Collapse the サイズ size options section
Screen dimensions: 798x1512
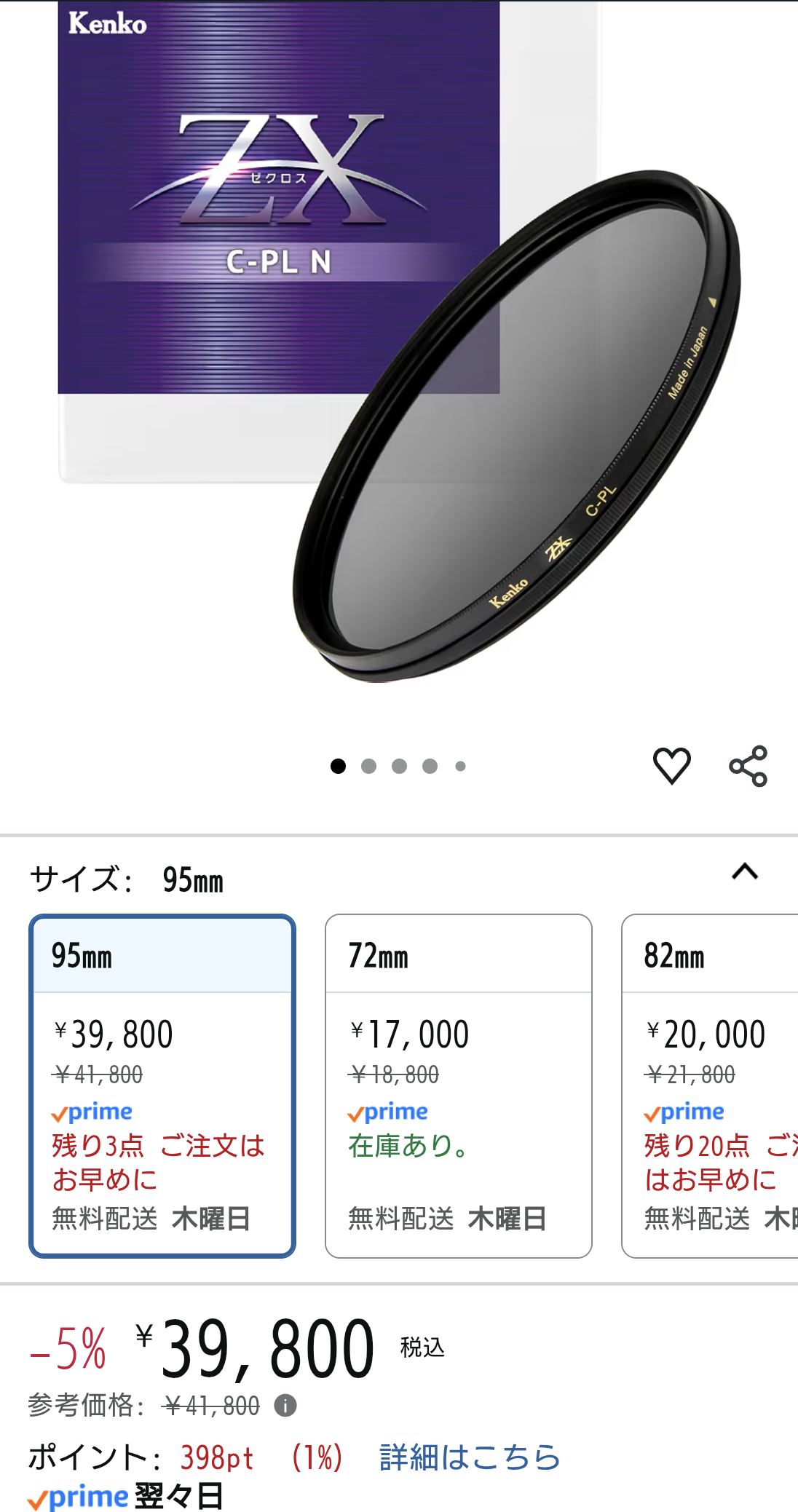[744, 872]
